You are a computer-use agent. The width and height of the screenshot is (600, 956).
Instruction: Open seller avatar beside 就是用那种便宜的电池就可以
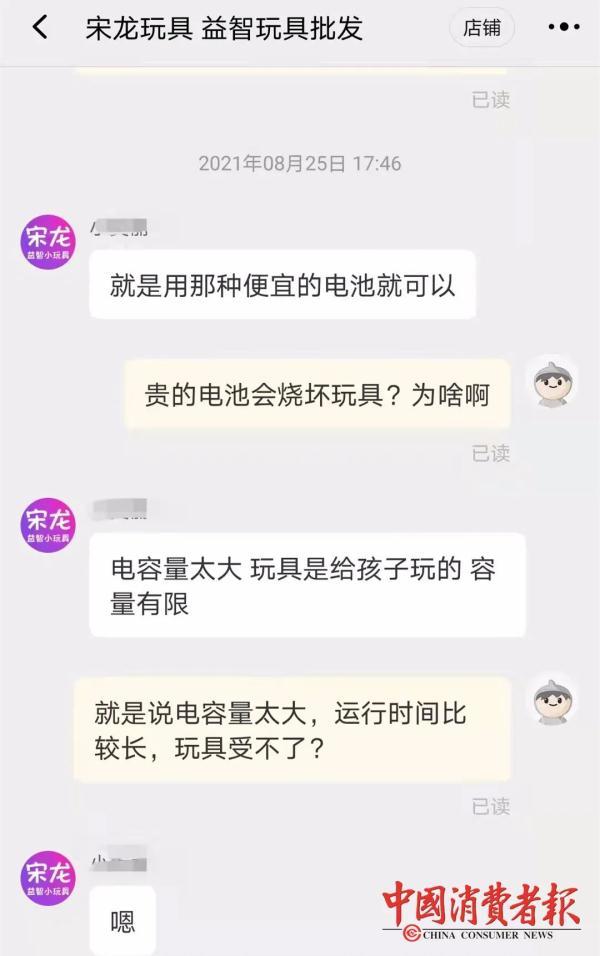coord(48,243)
